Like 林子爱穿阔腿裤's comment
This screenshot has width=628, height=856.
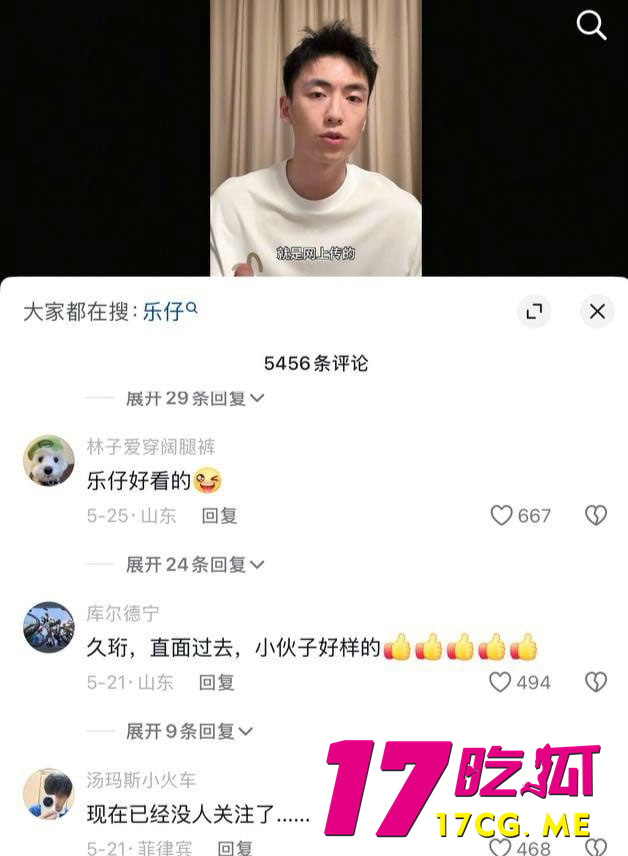click(x=503, y=516)
